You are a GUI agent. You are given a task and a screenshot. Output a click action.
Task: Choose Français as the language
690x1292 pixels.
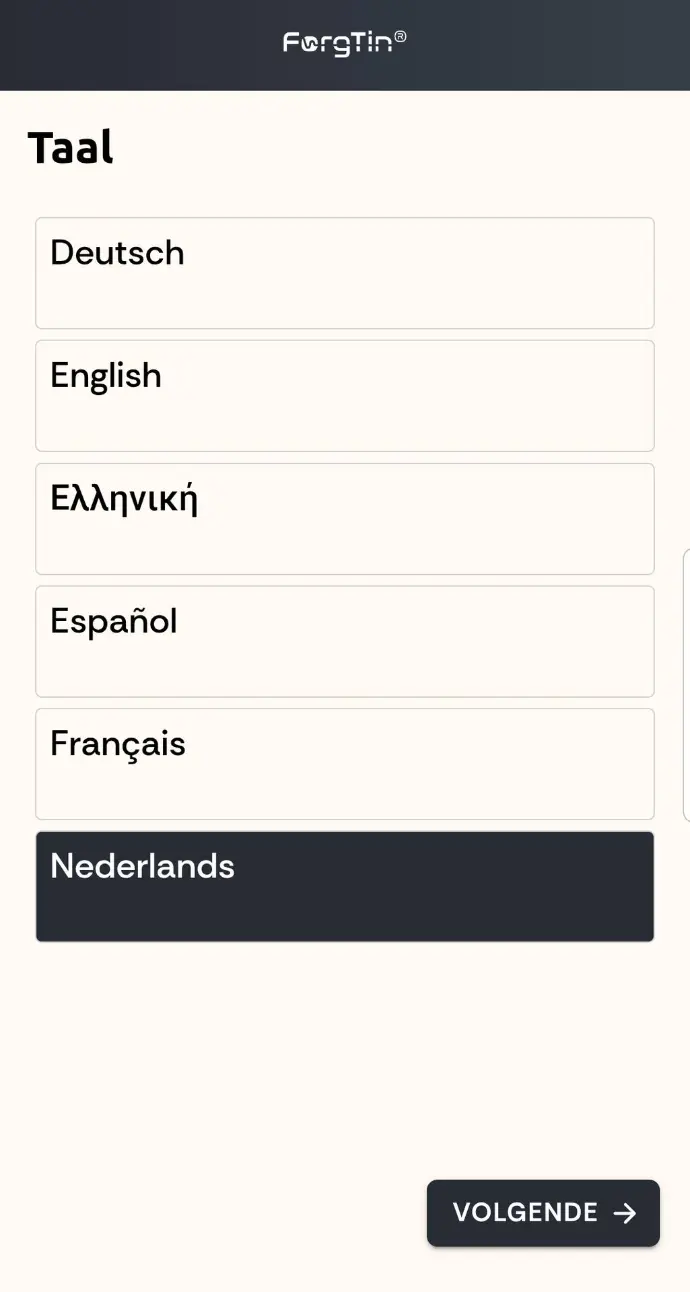click(345, 764)
